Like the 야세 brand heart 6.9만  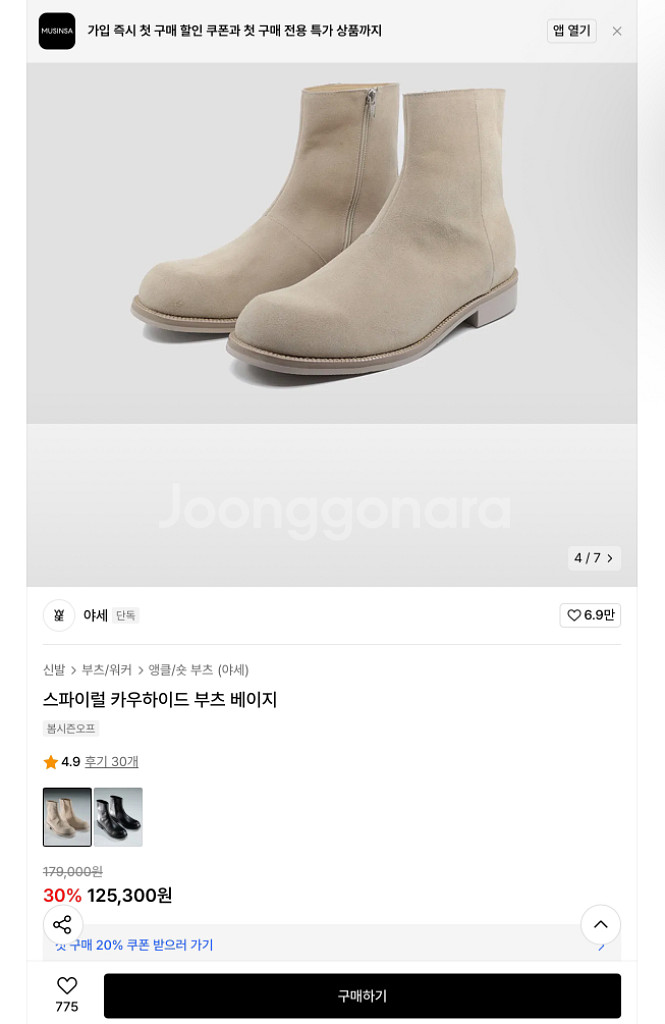click(x=590, y=615)
